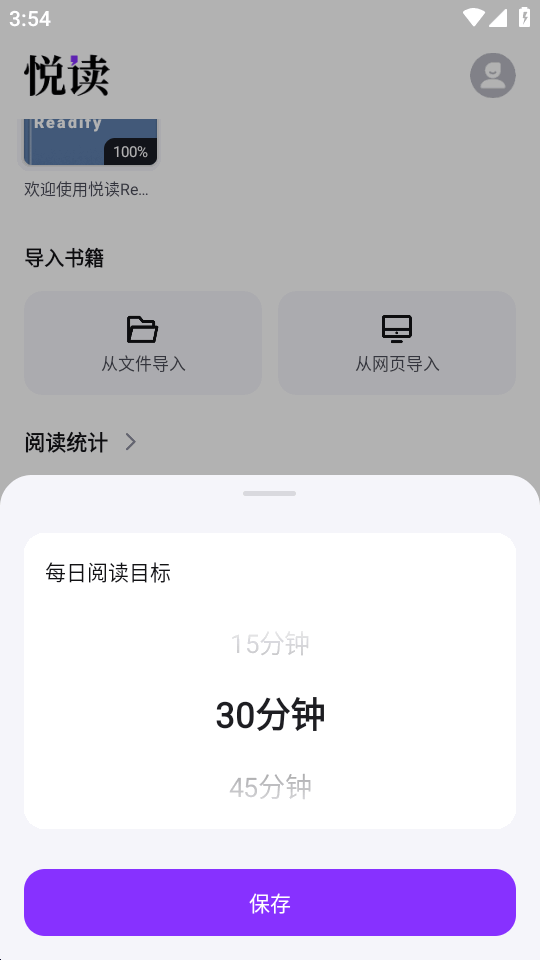Viewport: 540px width, 960px height.
Task: Open 从网页导入 to import from web
Action: 397,343
